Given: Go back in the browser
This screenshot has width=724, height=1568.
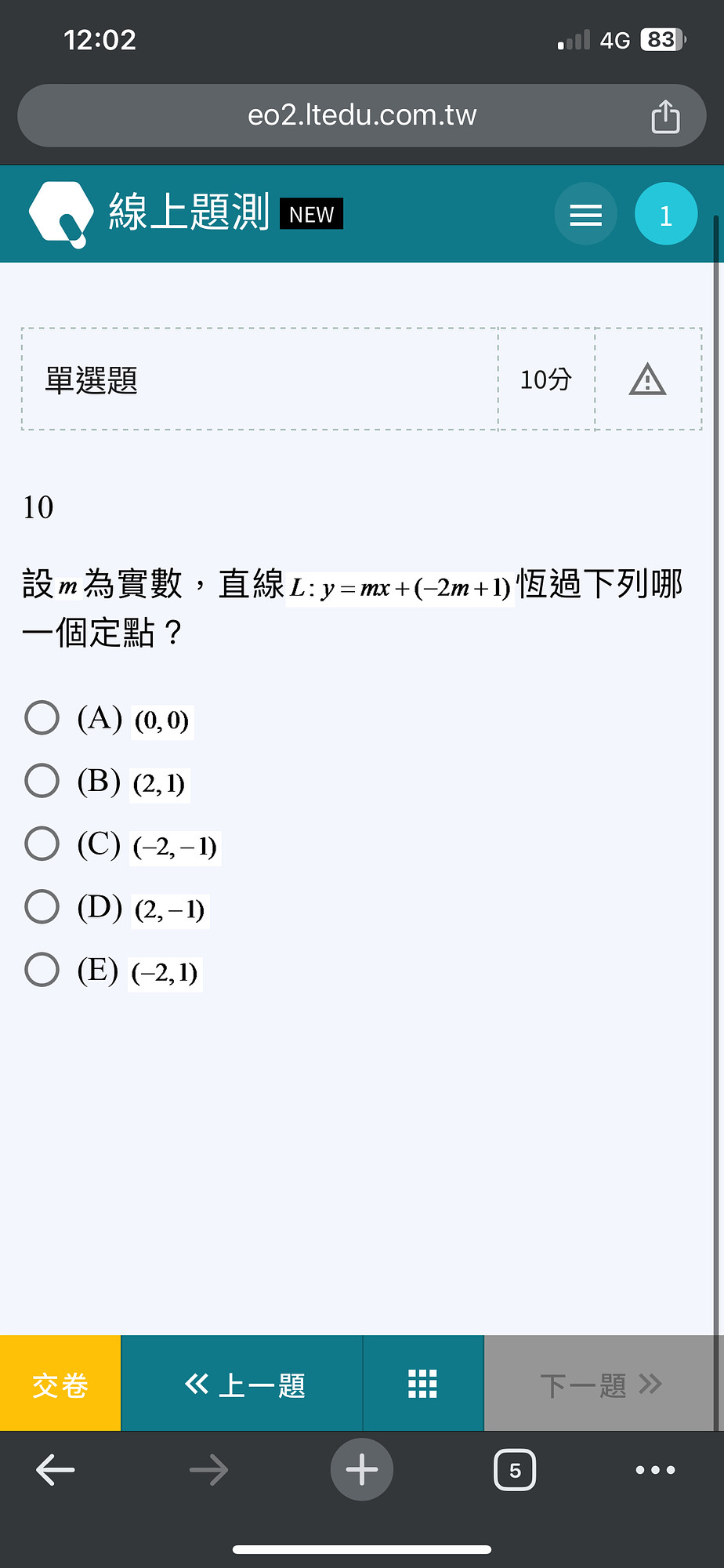Looking at the screenshot, I should click(x=56, y=1470).
